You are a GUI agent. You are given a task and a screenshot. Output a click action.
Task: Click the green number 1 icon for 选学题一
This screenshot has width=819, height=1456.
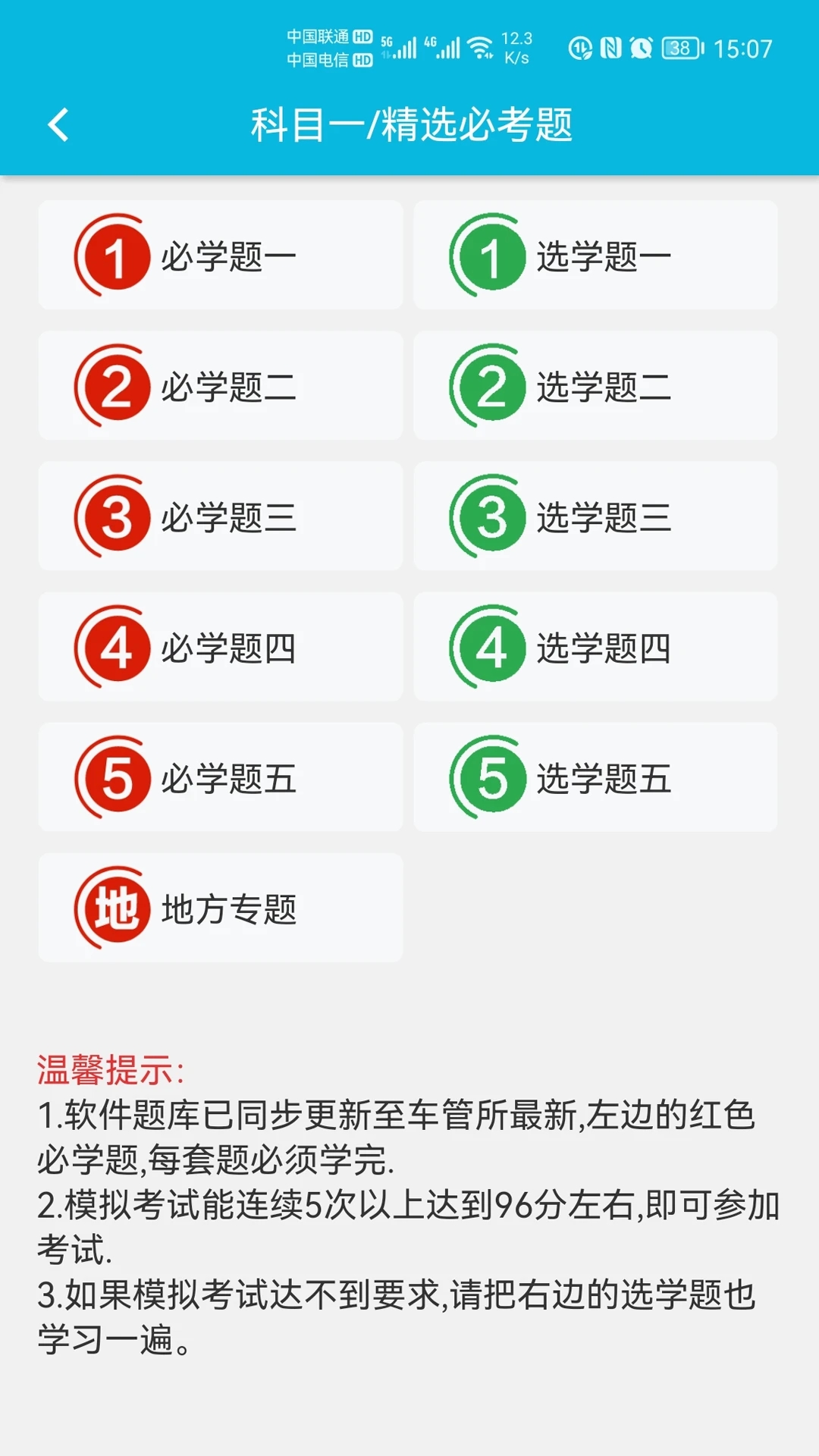(x=491, y=255)
